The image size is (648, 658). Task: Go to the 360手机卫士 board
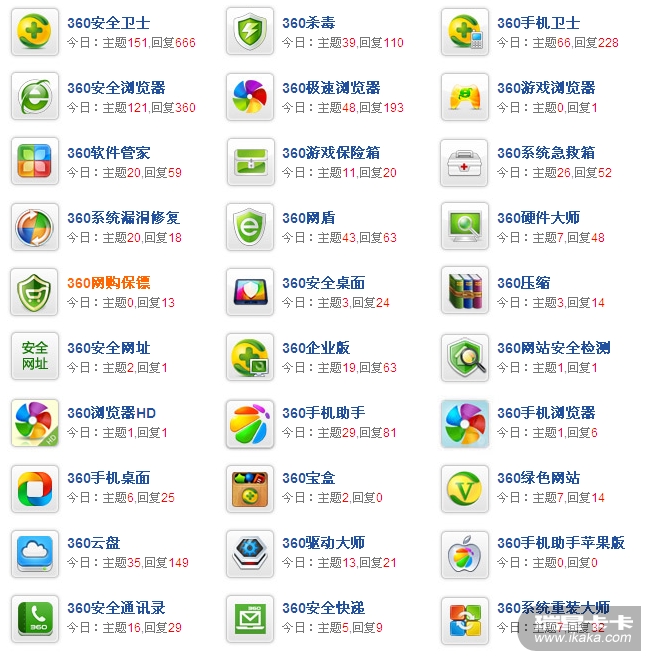(x=538, y=23)
